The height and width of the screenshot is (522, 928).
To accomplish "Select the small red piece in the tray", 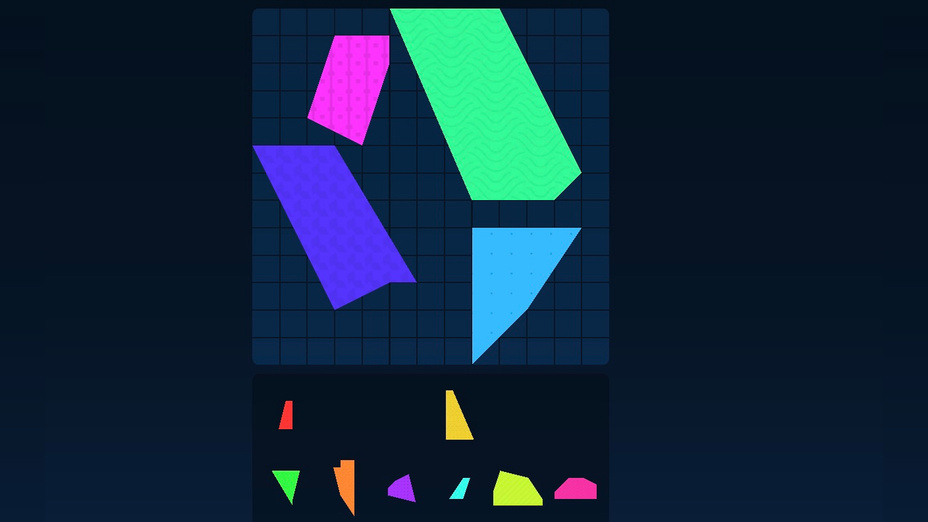I will [x=286, y=416].
